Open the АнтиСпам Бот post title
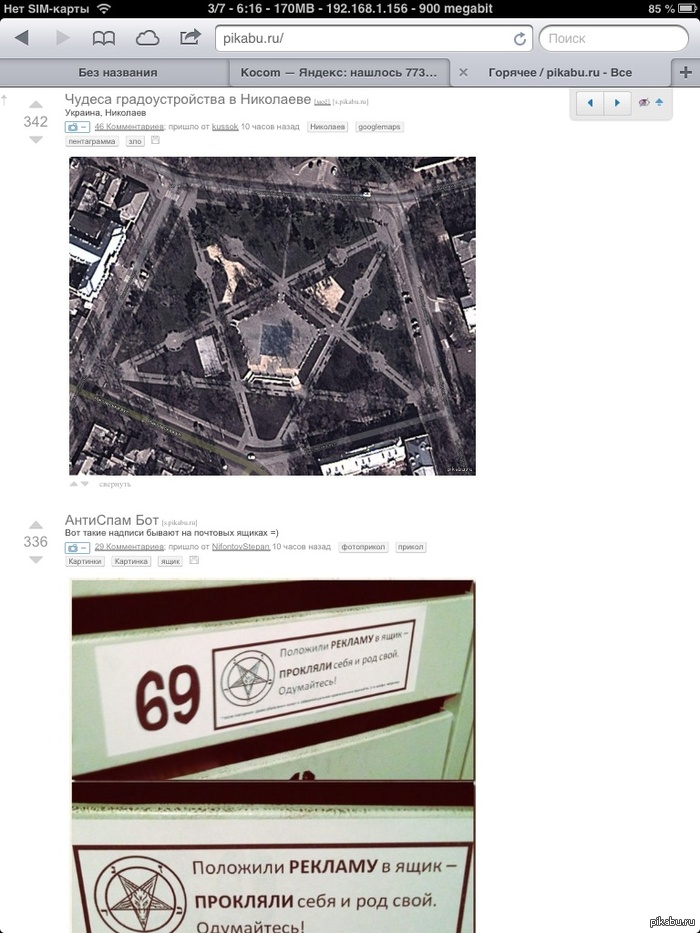 coord(110,520)
